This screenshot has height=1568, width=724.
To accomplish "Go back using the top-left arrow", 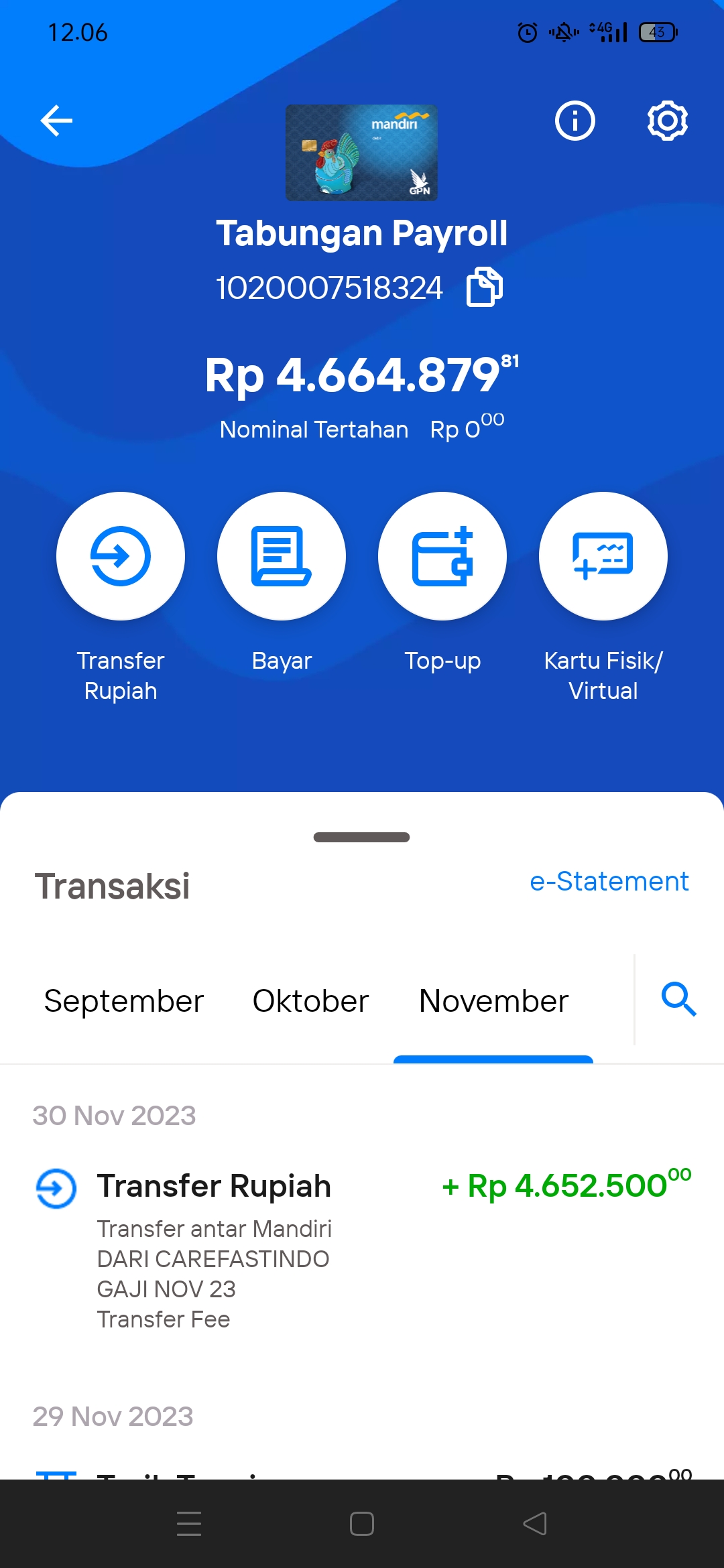I will click(56, 121).
